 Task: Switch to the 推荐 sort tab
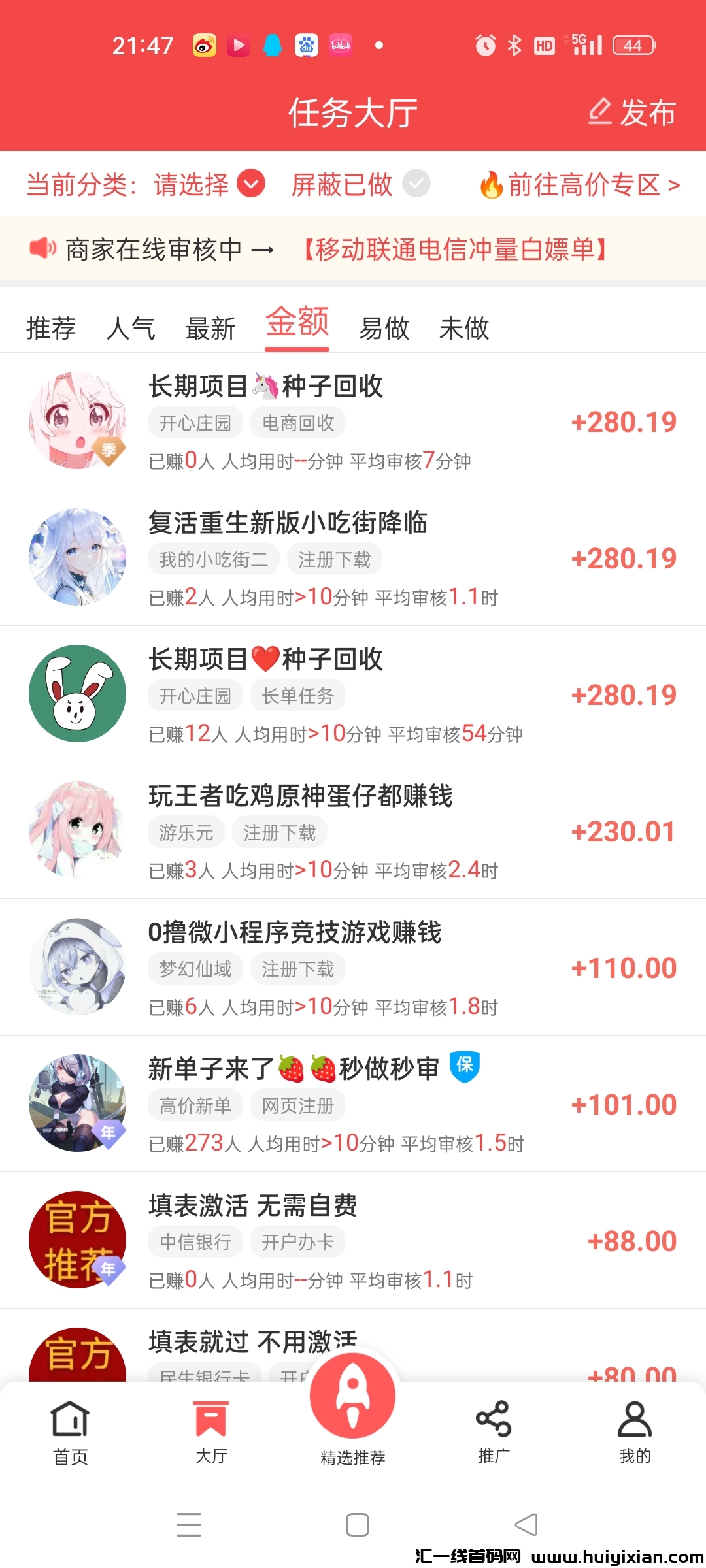51,328
